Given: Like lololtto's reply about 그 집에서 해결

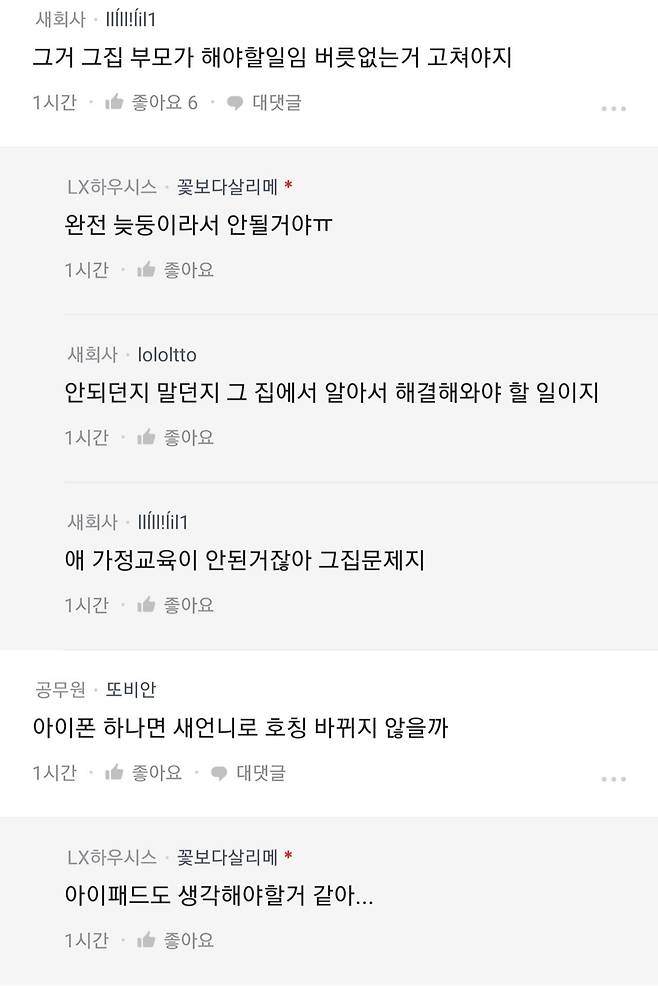Looking at the screenshot, I should pos(175,437).
